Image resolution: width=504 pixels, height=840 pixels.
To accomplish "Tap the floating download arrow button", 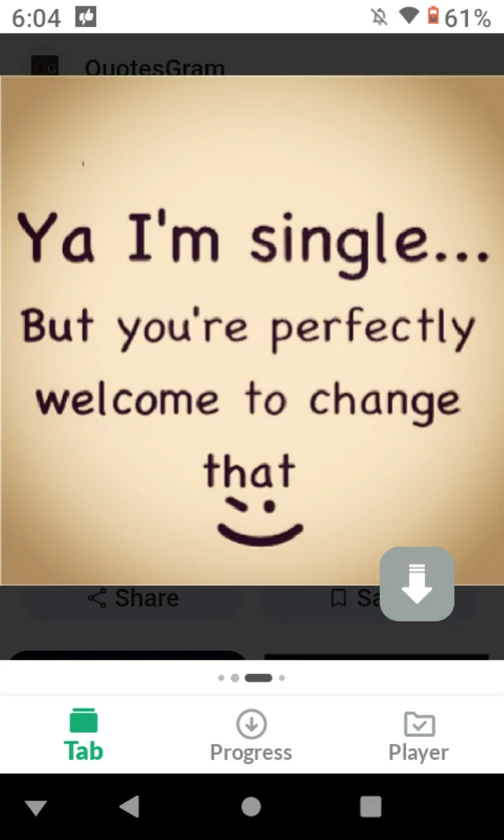I will pyautogui.click(x=417, y=584).
